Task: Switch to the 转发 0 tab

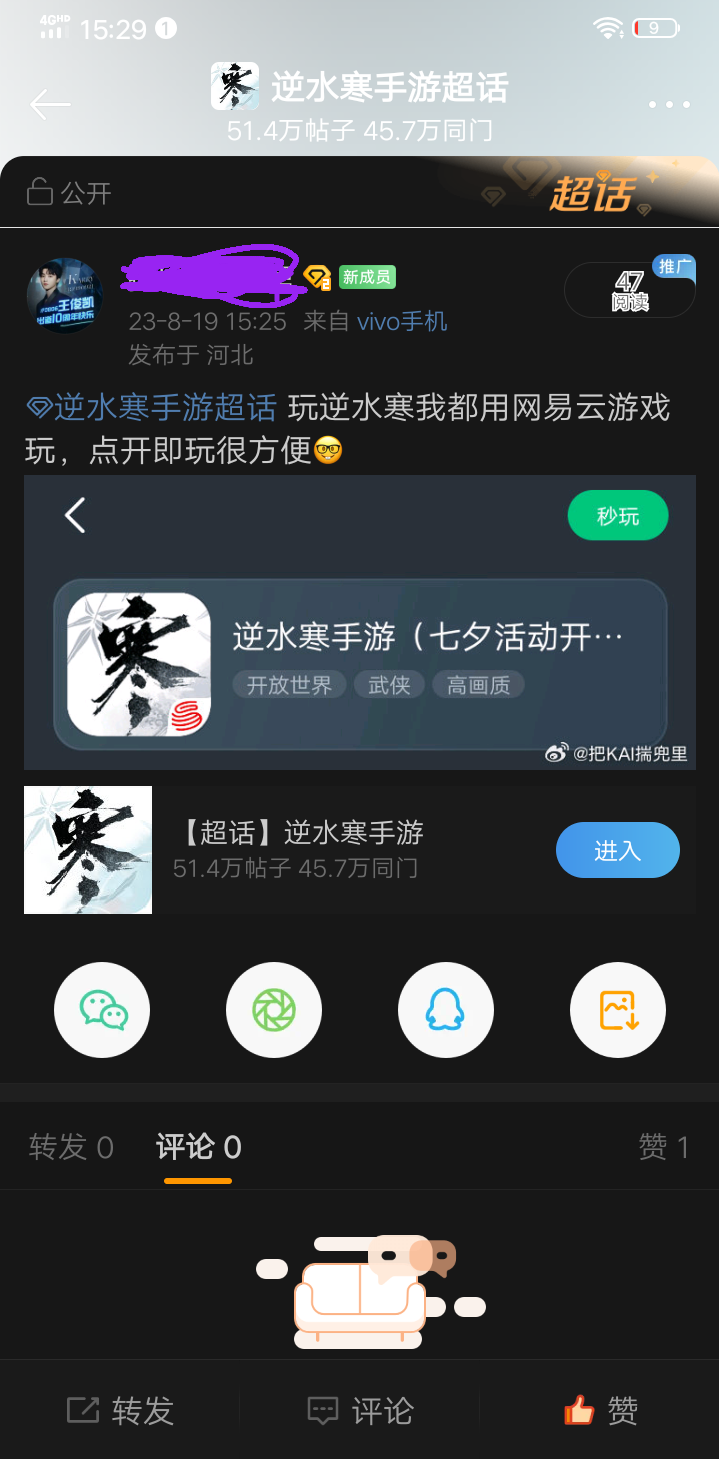Action: pyautogui.click(x=71, y=1147)
